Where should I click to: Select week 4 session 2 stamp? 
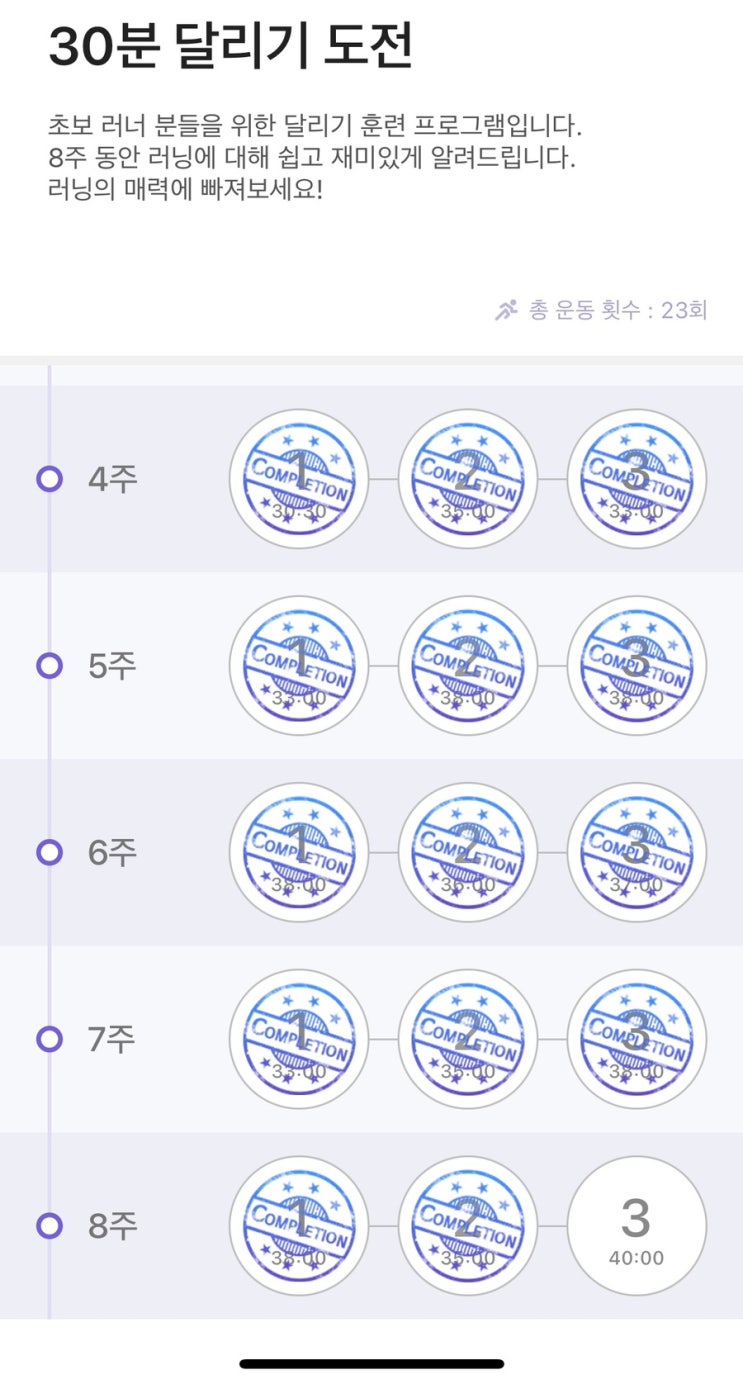coord(468,479)
